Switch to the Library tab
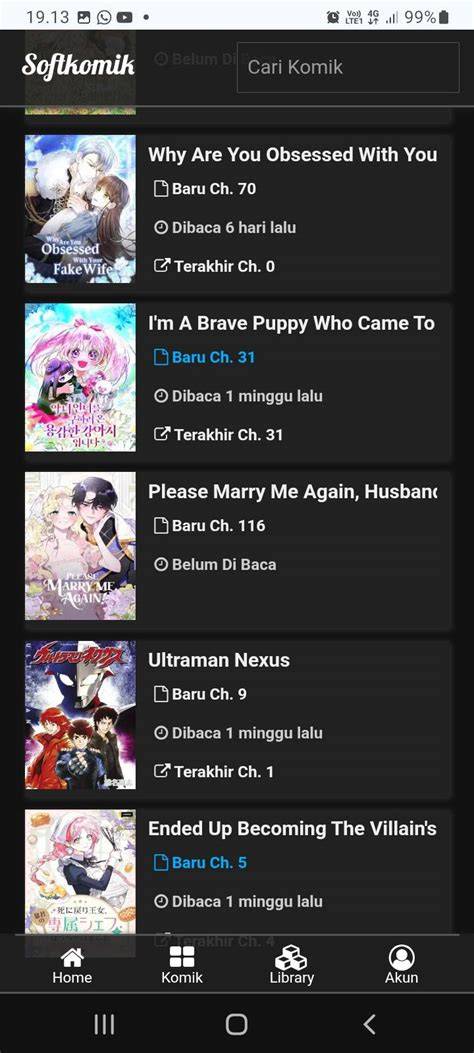The height and width of the screenshot is (1053, 474). point(291,964)
